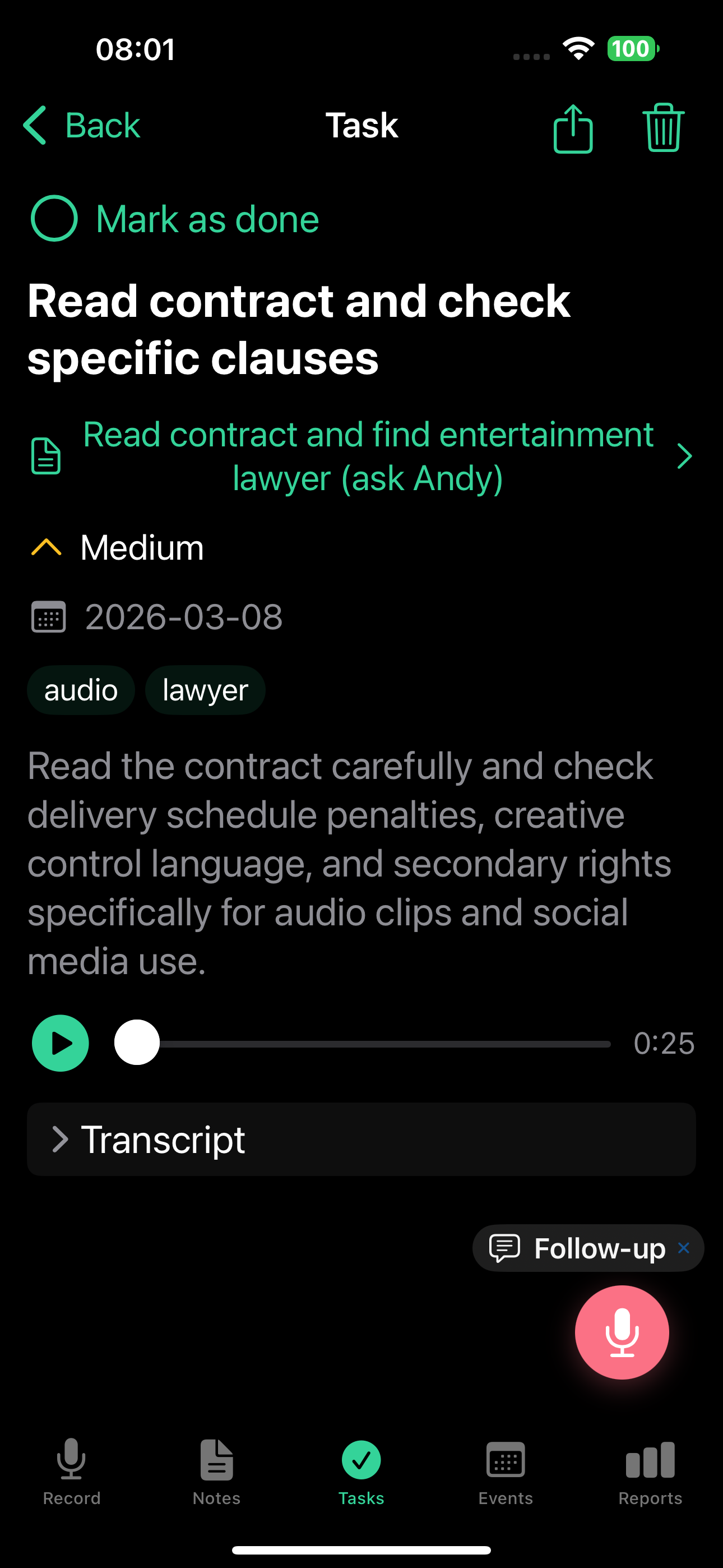This screenshot has width=723, height=1568.
Task: Tap the Back chevron
Action: tap(36, 126)
